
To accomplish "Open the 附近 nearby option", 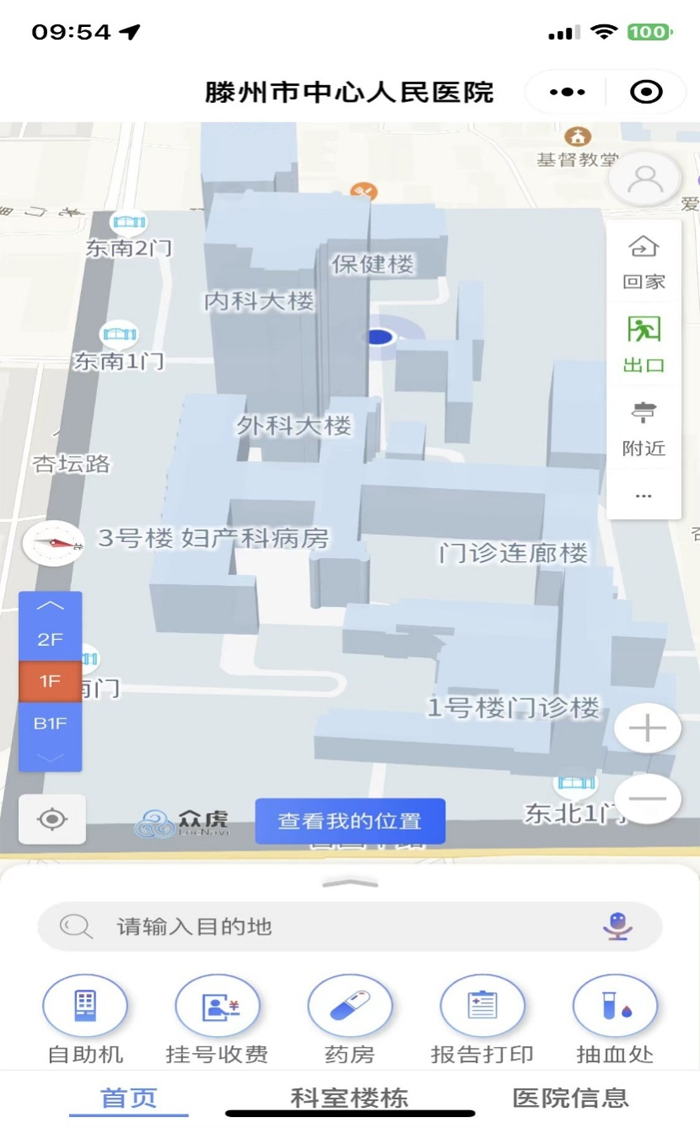I will pos(644,428).
